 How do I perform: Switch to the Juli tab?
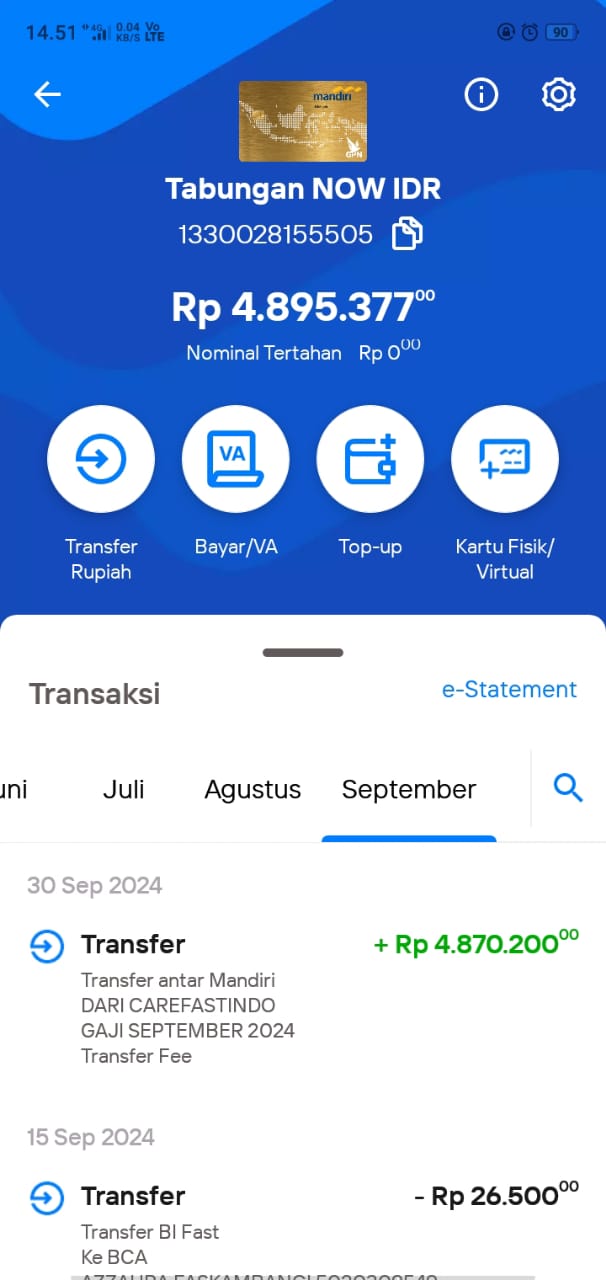pyautogui.click(x=124, y=790)
